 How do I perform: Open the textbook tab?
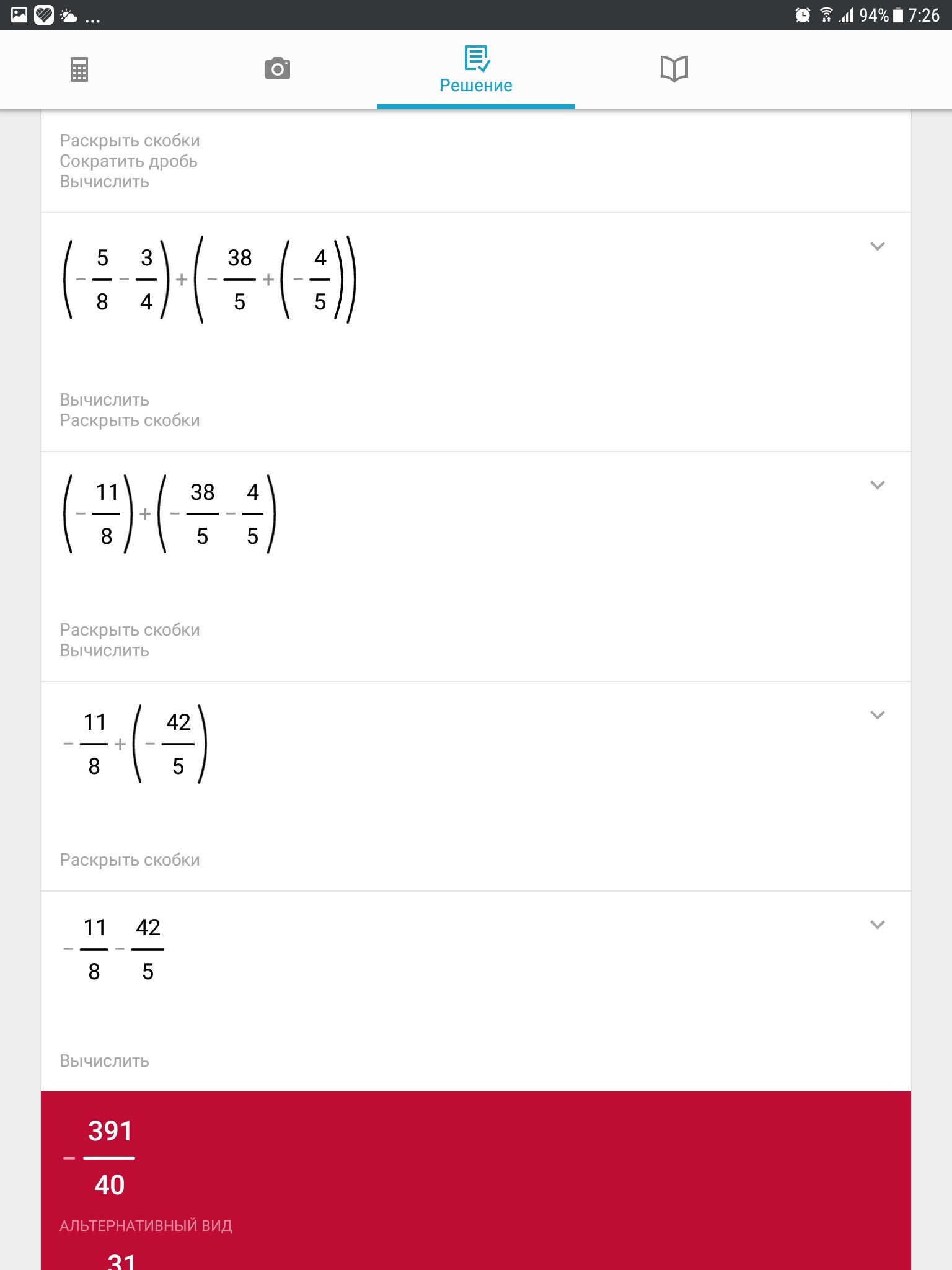point(674,69)
